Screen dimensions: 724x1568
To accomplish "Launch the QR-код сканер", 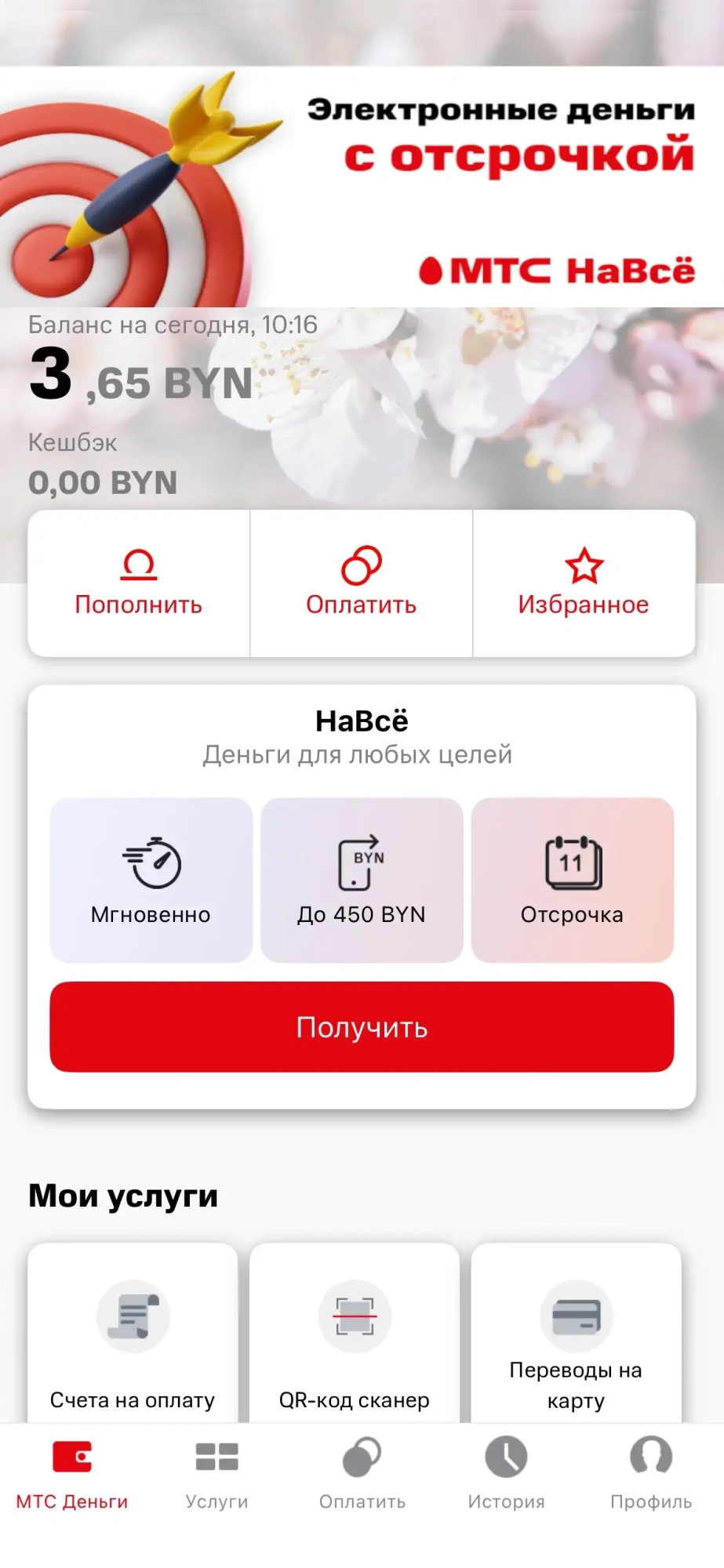I will tap(355, 1341).
